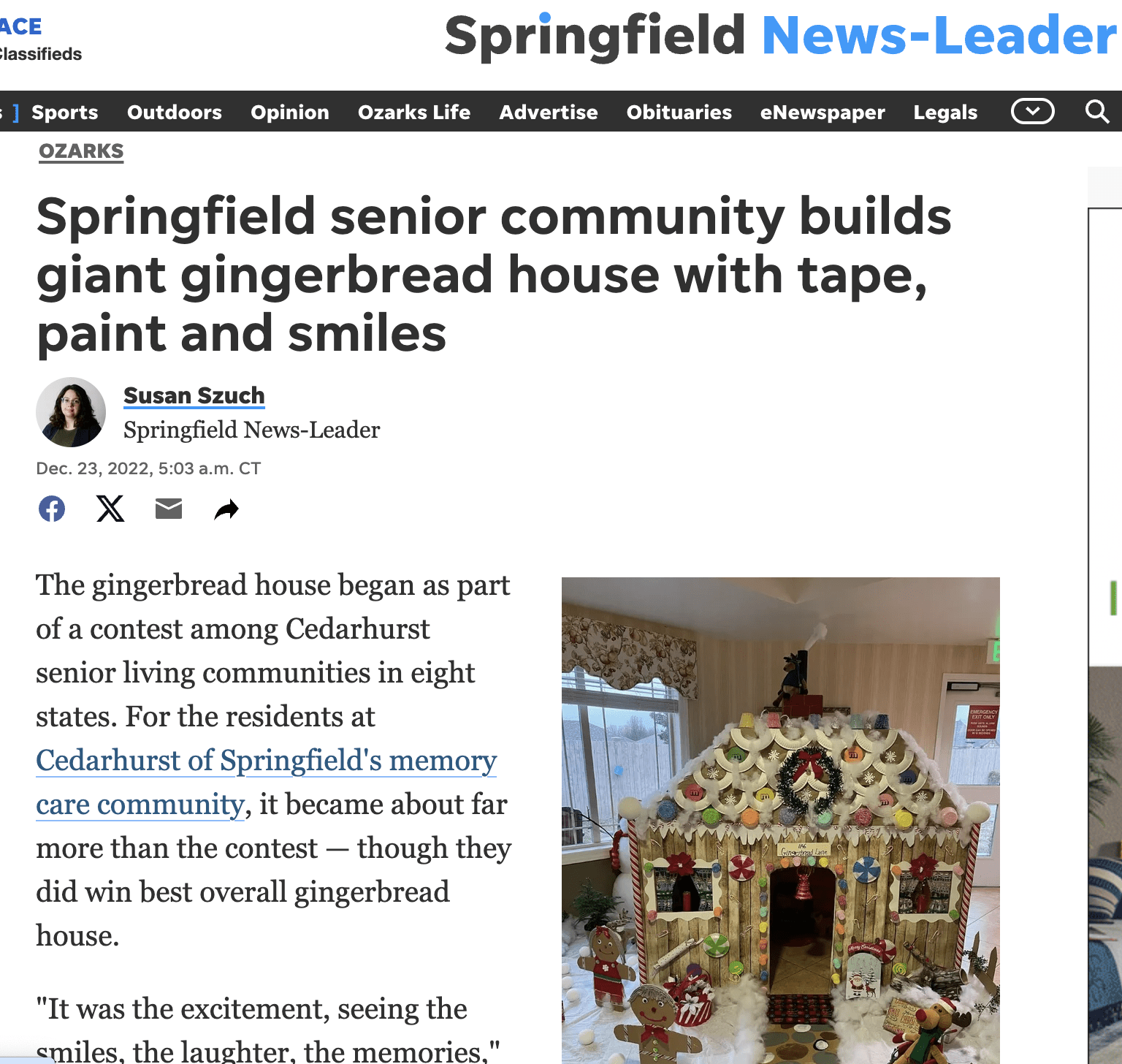The width and height of the screenshot is (1122, 1064).
Task: Open the OZARKS category link
Action: (81, 151)
